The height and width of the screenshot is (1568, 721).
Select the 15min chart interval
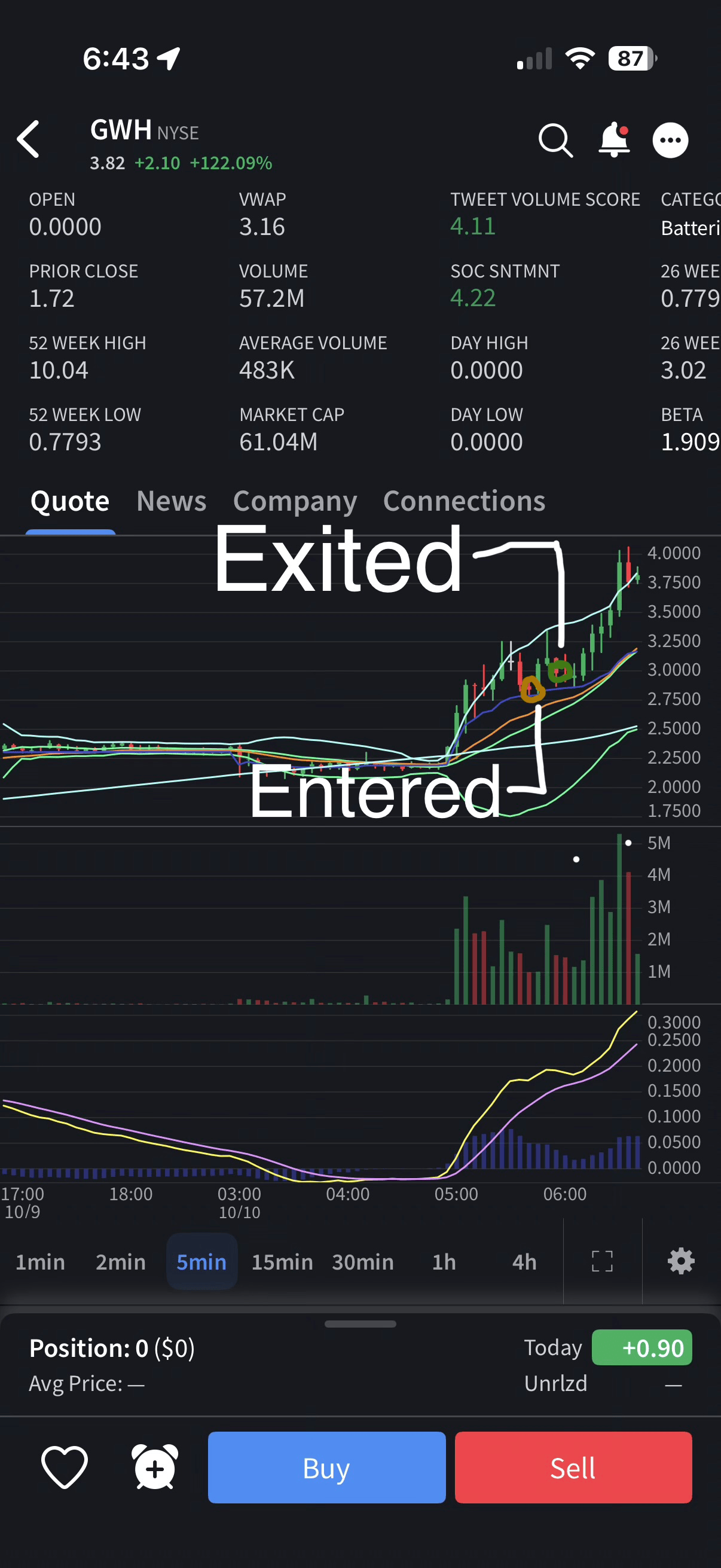(282, 1262)
